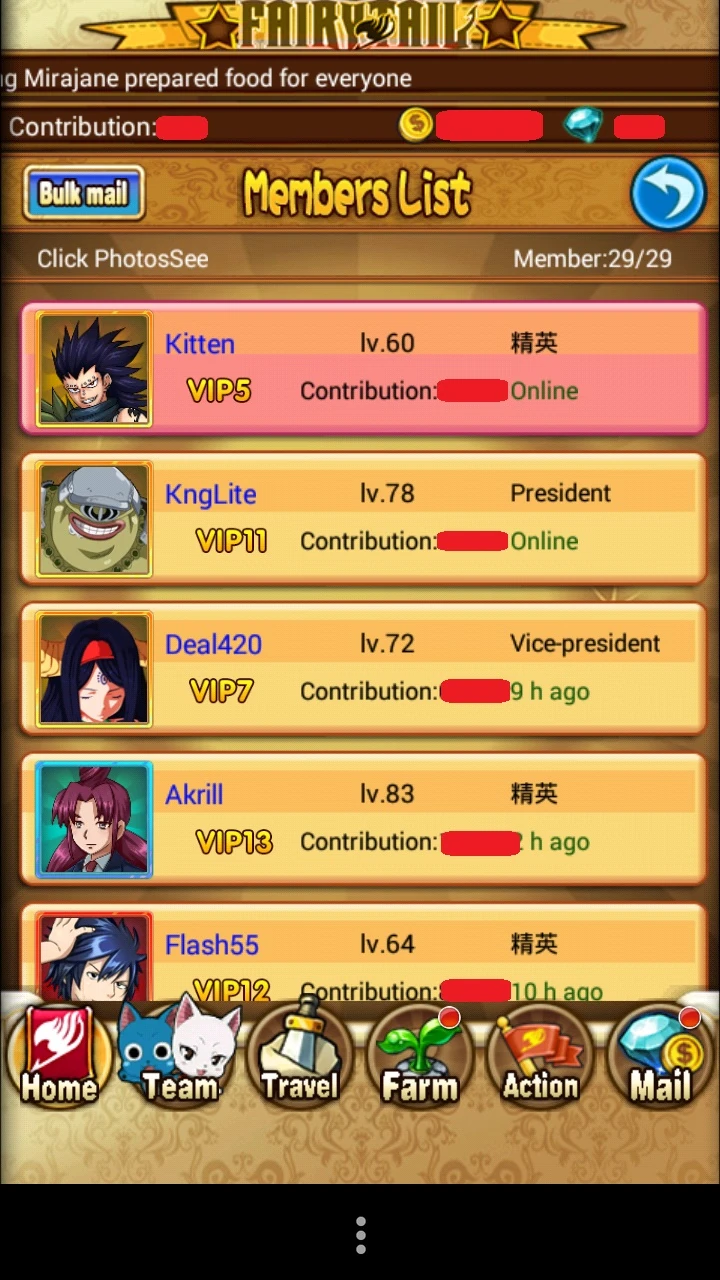Tap Akrill's avatar picture
720x1280 pixels.
click(x=94, y=819)
